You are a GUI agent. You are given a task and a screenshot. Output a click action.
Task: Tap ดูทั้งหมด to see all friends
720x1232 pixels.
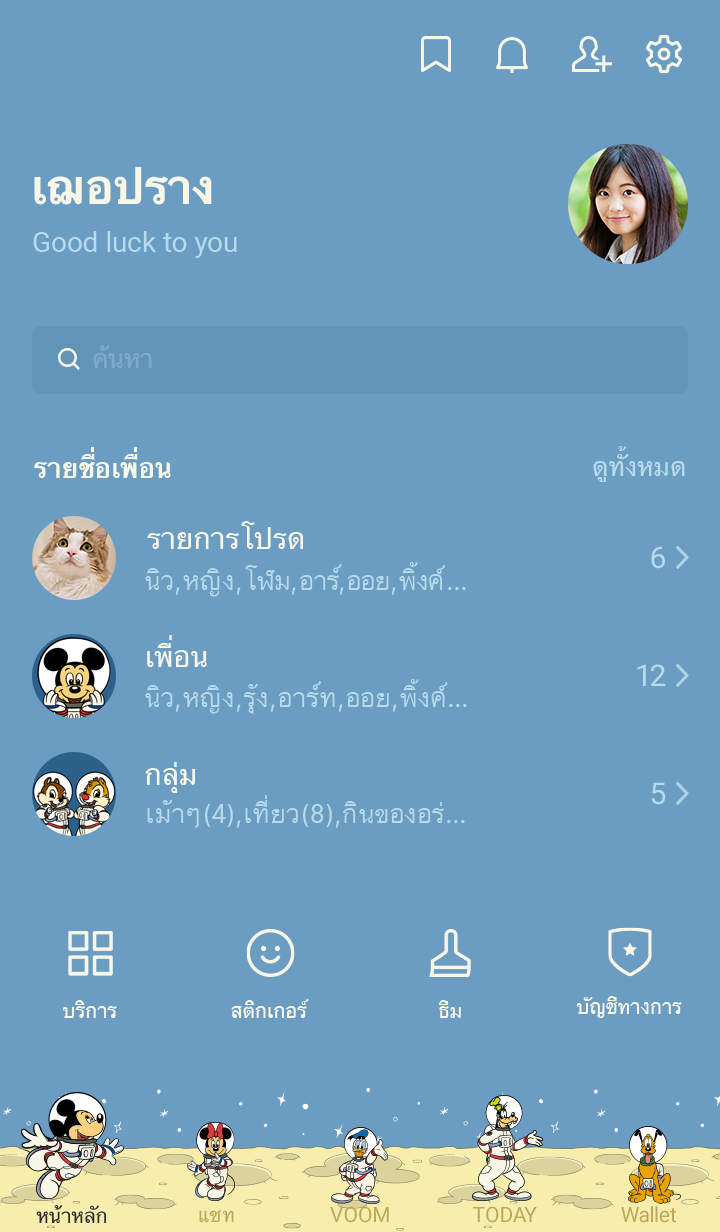(x=638, y=468)
